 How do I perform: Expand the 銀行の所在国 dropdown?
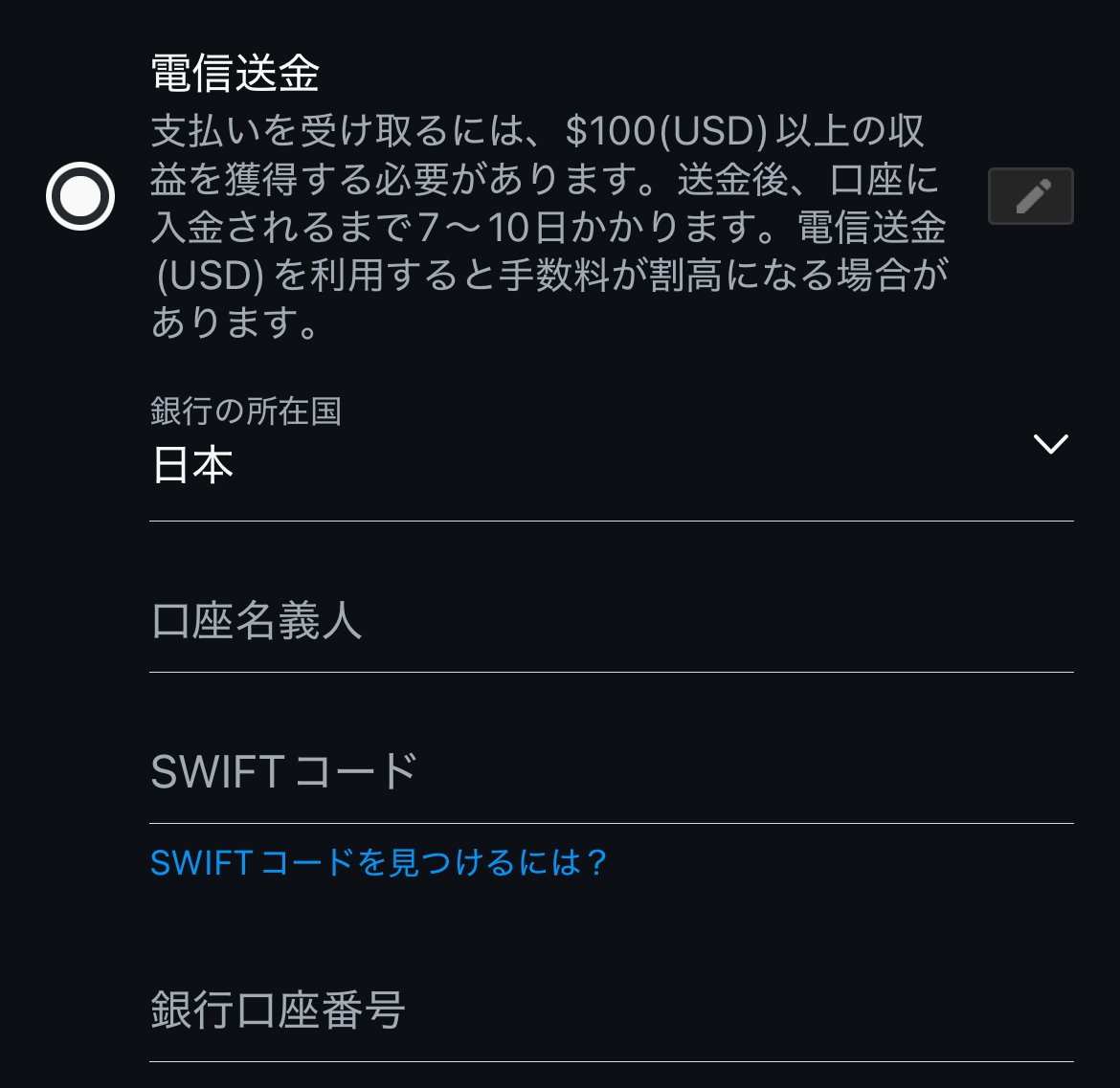click(1050, 445)
